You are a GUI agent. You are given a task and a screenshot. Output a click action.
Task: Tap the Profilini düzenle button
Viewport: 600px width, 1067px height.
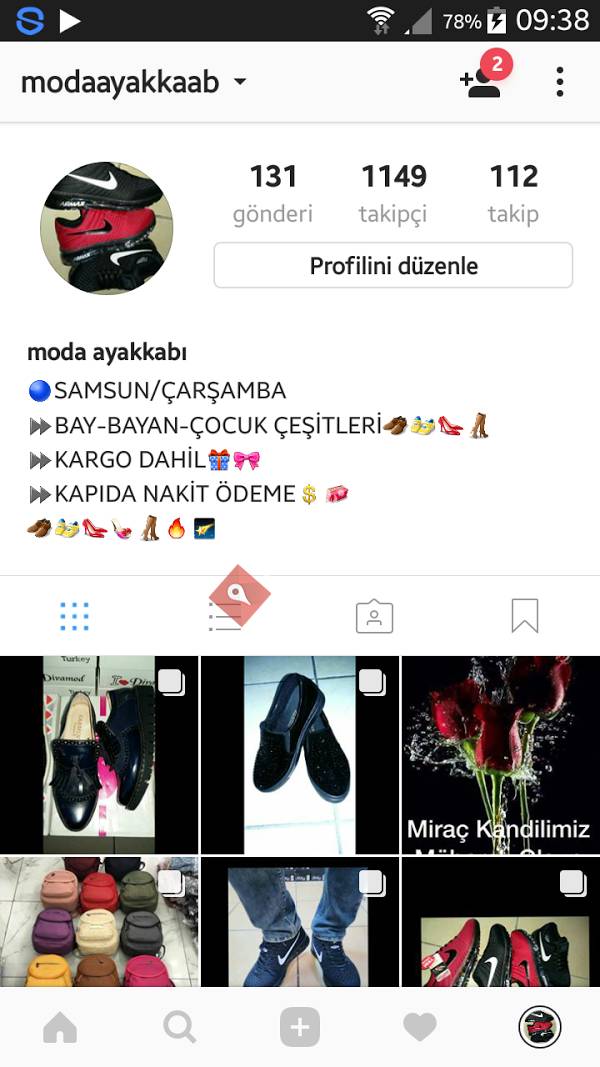[393, 266]
